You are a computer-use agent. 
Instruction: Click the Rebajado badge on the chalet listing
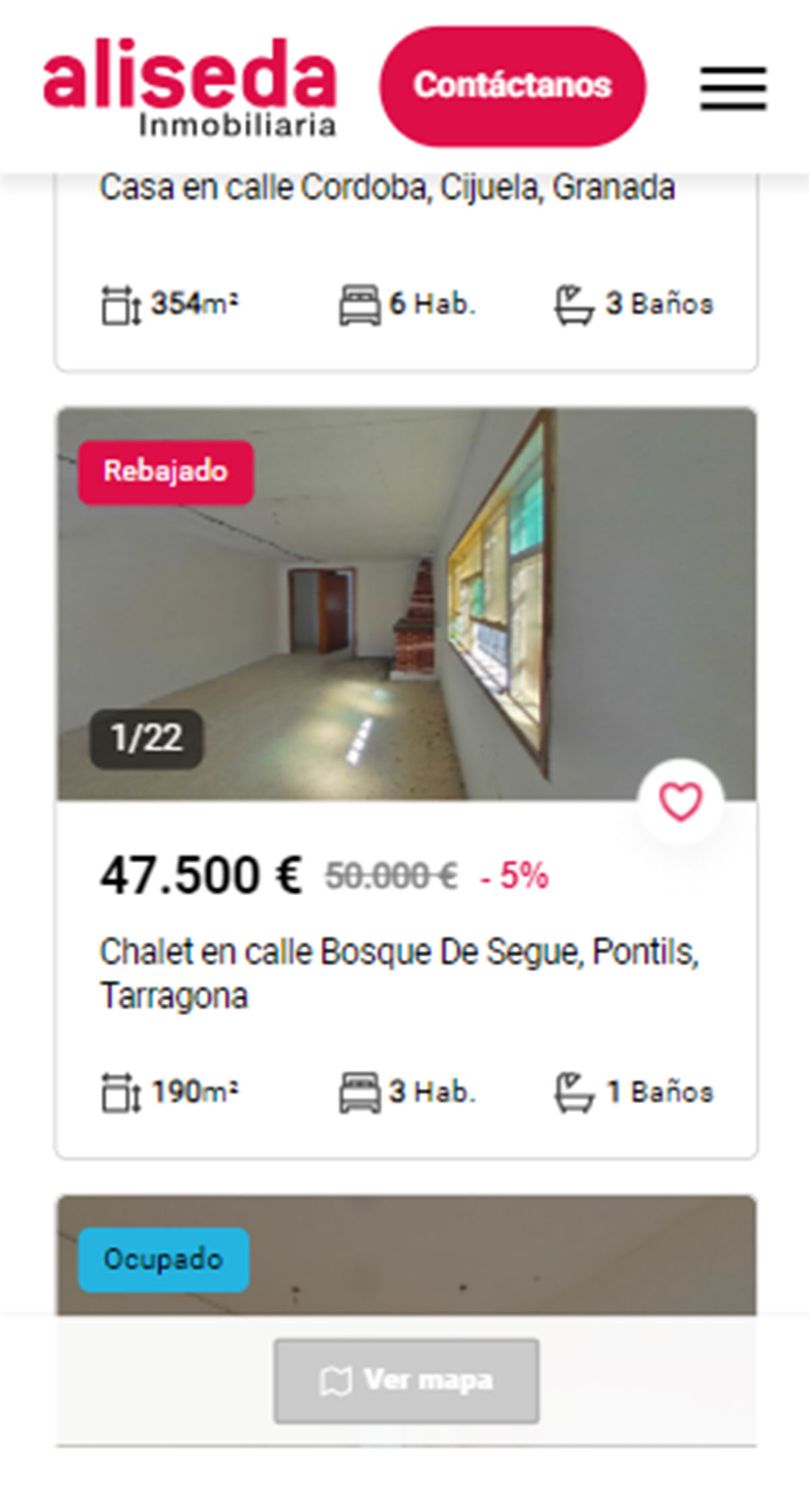[x=167, y=472]
